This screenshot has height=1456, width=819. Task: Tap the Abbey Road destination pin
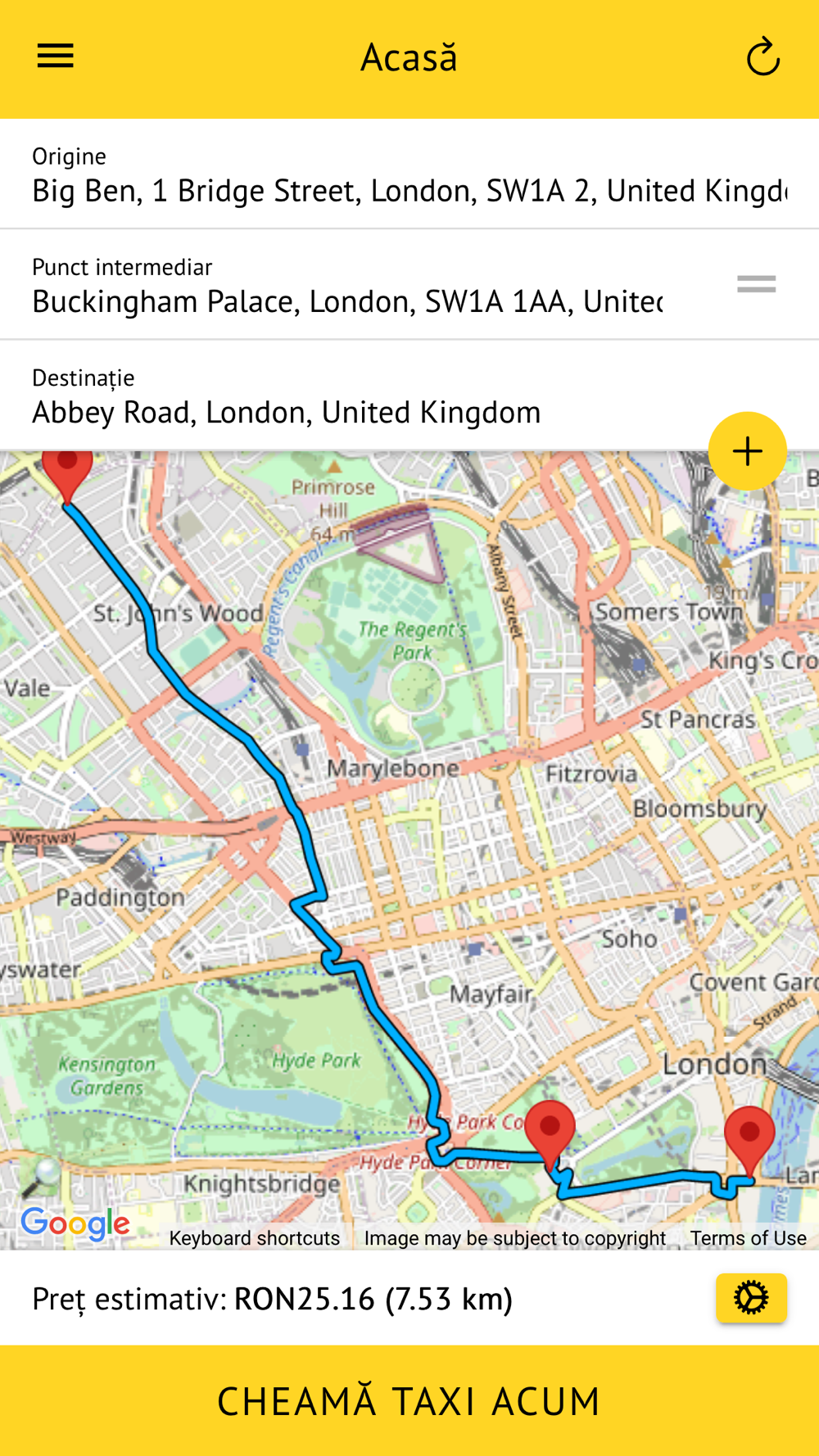(67, 475)
